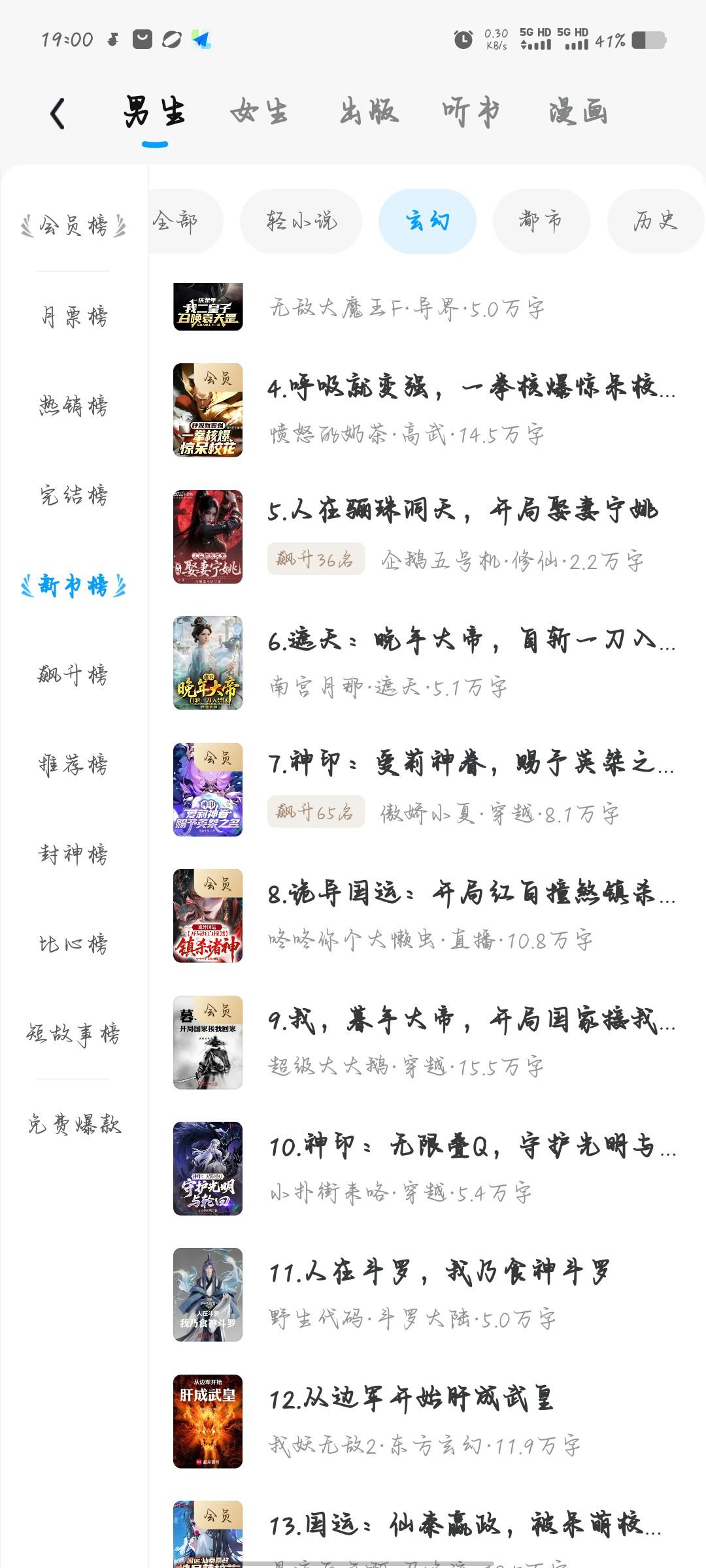Select the 轻小说 genre chip
The width and height of the screenshot is (706, 1568).
click(301, 221)
